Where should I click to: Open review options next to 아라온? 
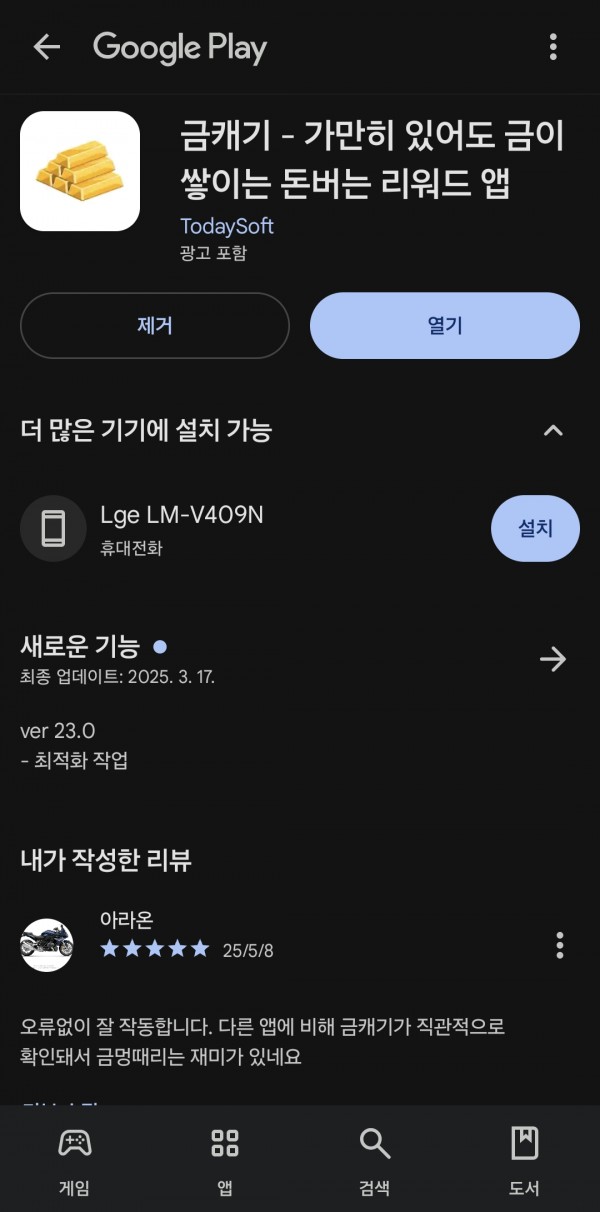point(560,945)
